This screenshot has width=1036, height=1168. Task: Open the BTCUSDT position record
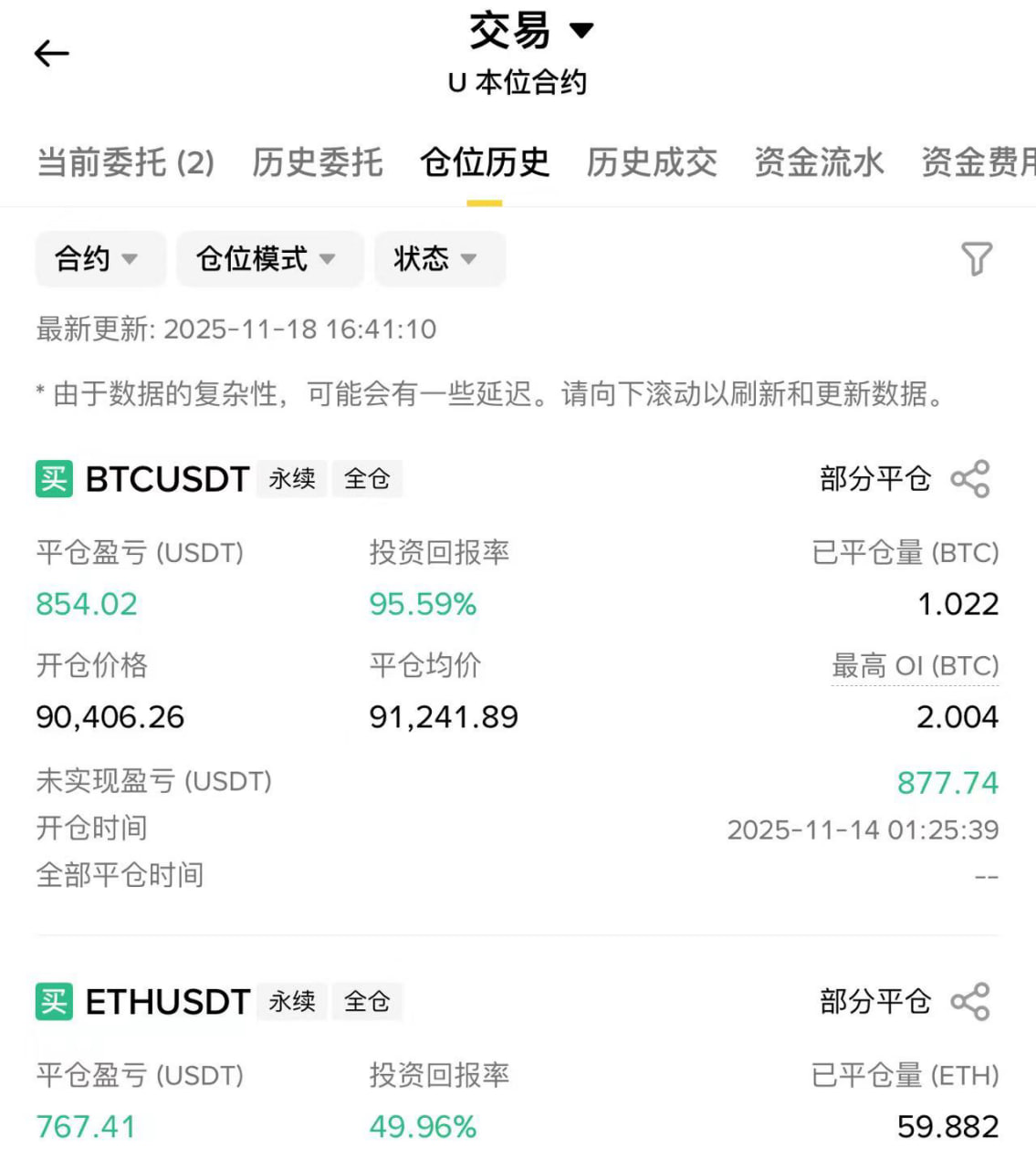167,479
